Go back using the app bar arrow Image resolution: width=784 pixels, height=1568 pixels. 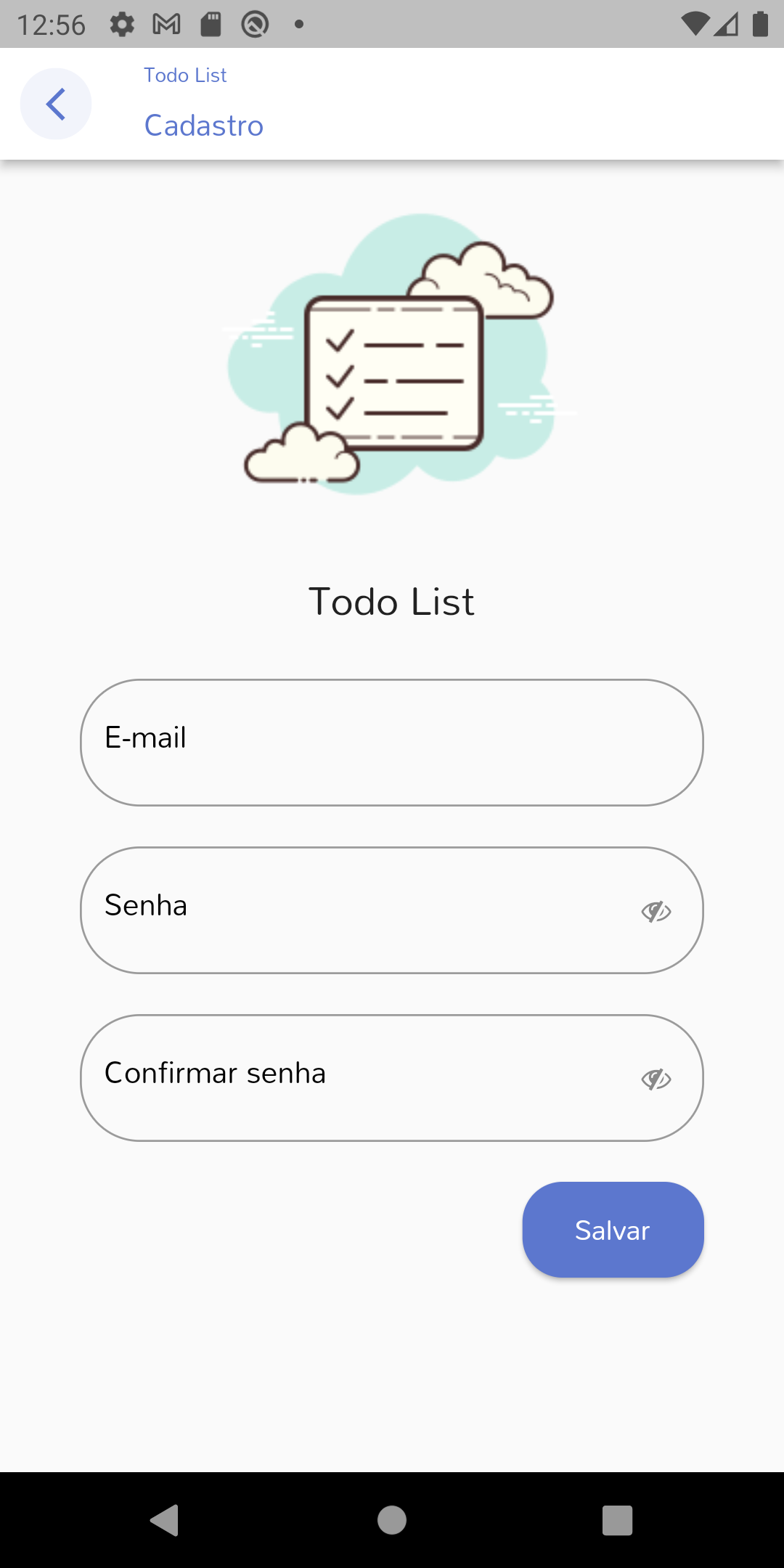click(x=56, y=104)
